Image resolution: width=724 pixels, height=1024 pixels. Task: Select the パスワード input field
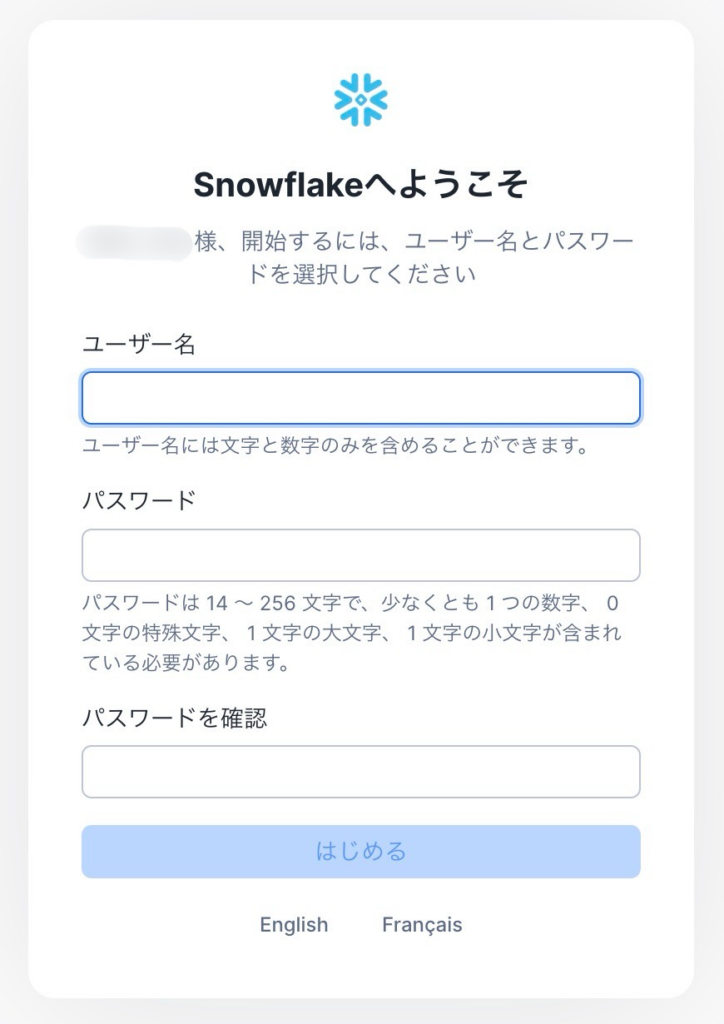click(x=360, y=555)
